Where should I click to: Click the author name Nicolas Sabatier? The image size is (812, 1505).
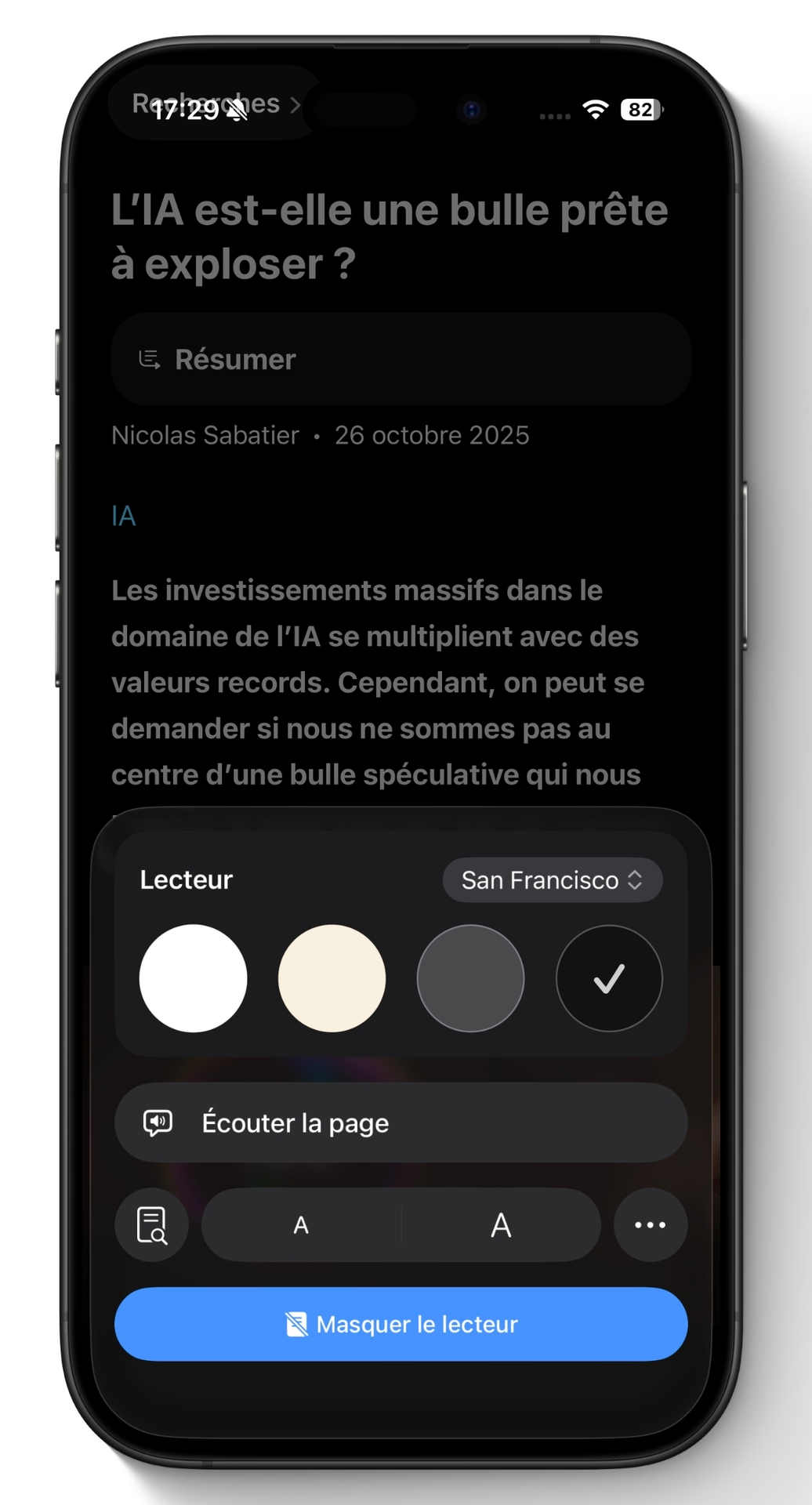pyautogui.click(x=205, y=436)
